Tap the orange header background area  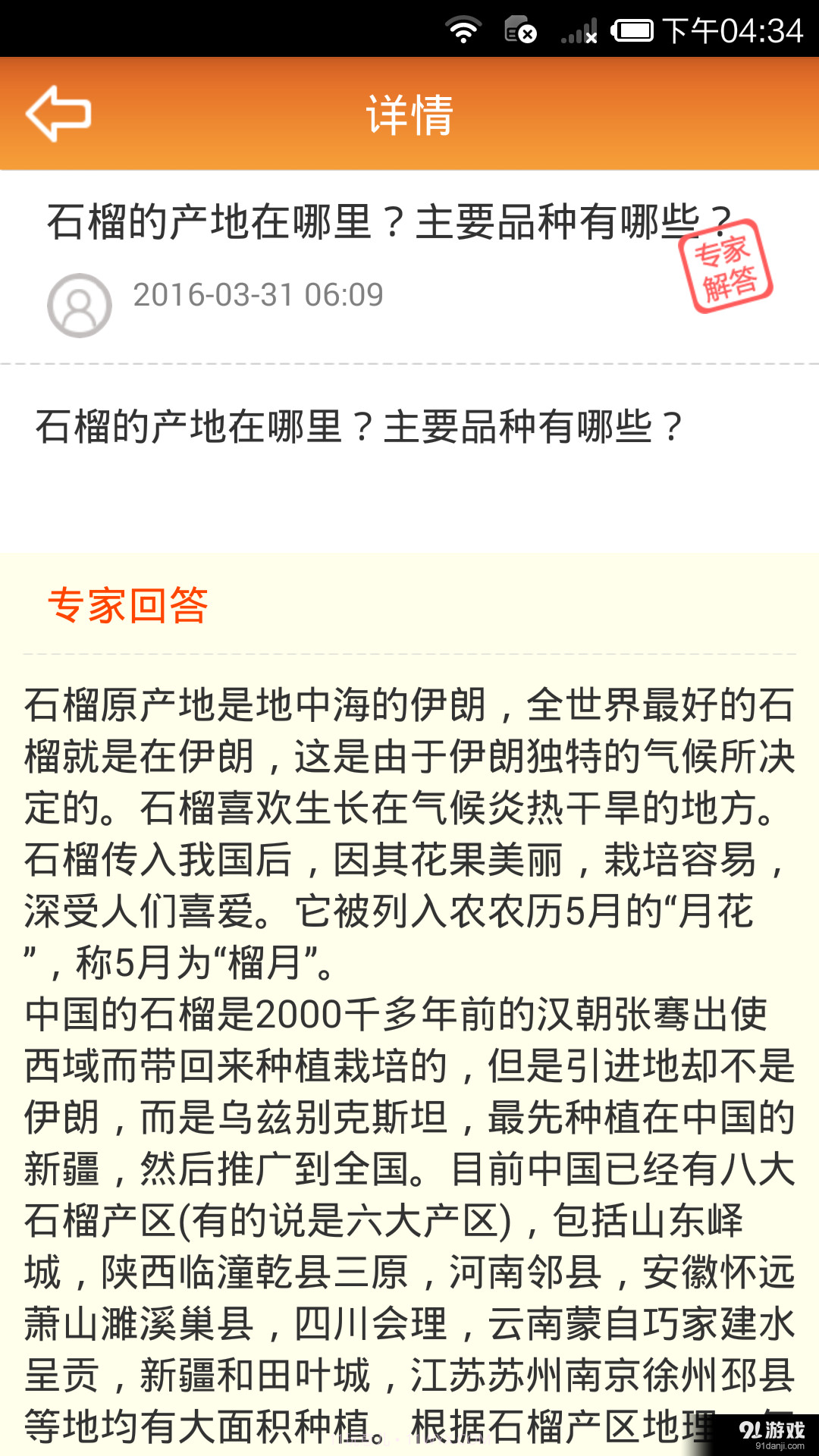pos(607,114)
